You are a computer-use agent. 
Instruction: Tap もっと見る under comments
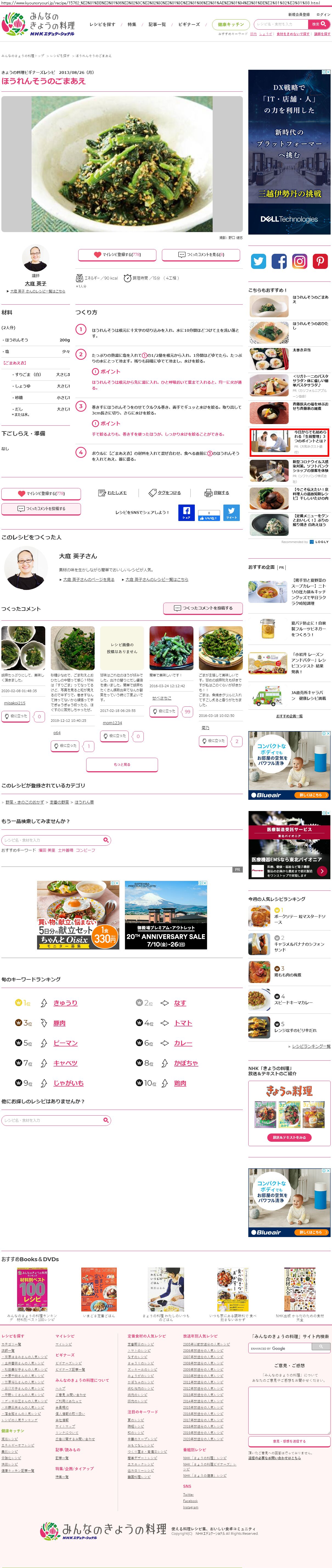pos(122,765)
